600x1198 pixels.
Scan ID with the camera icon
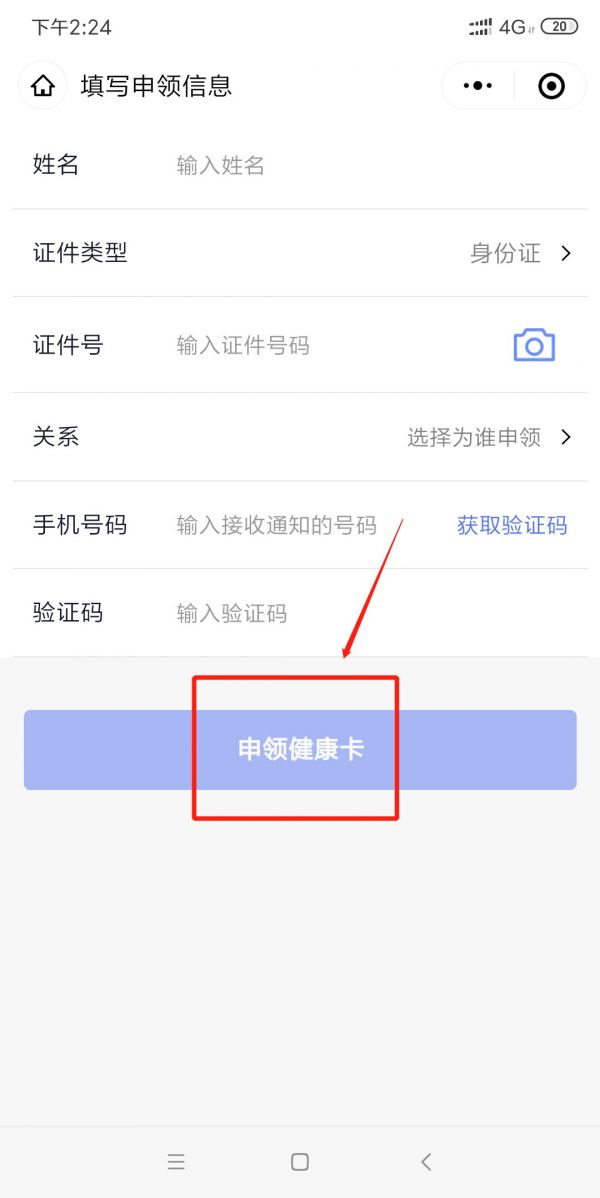click(x=534, y=345)
